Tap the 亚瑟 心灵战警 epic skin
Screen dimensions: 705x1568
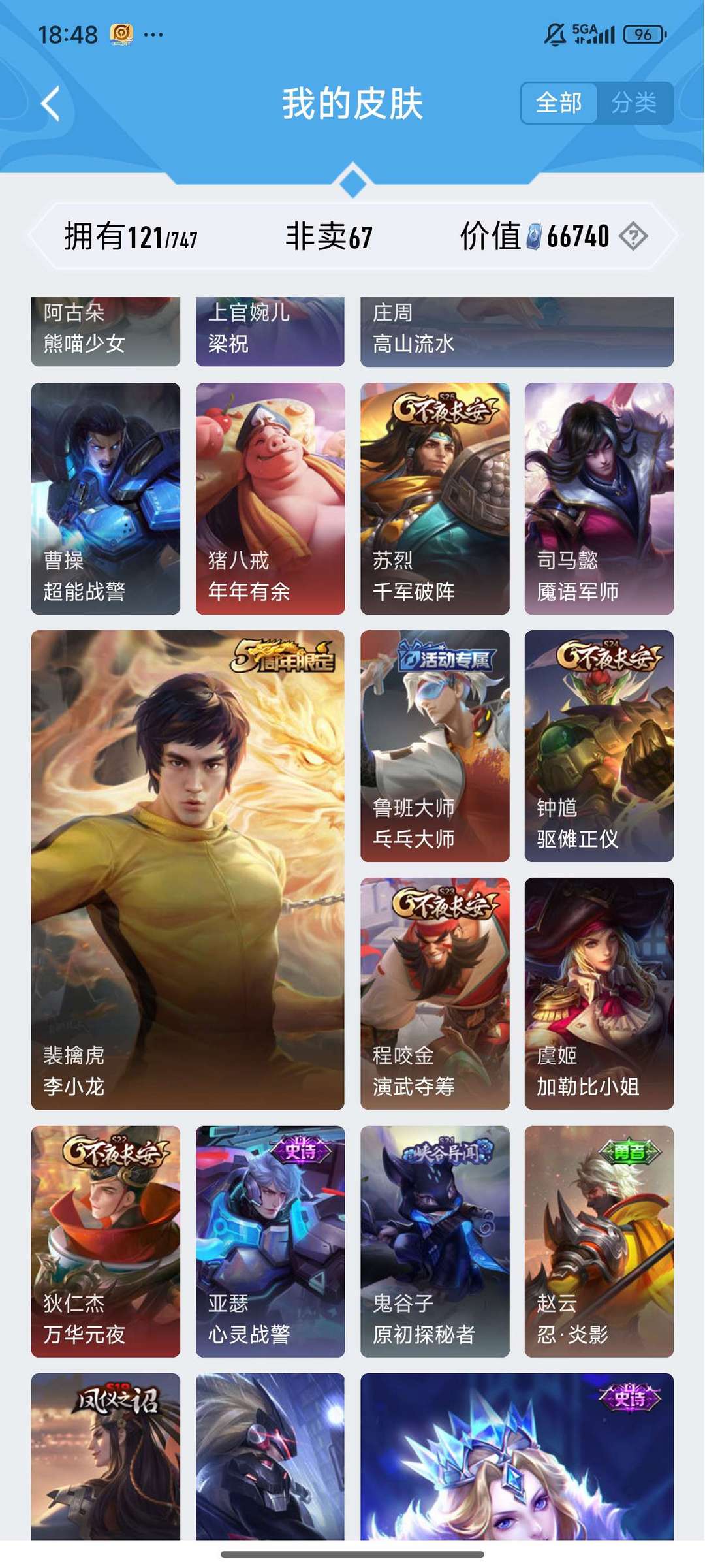270,1241
